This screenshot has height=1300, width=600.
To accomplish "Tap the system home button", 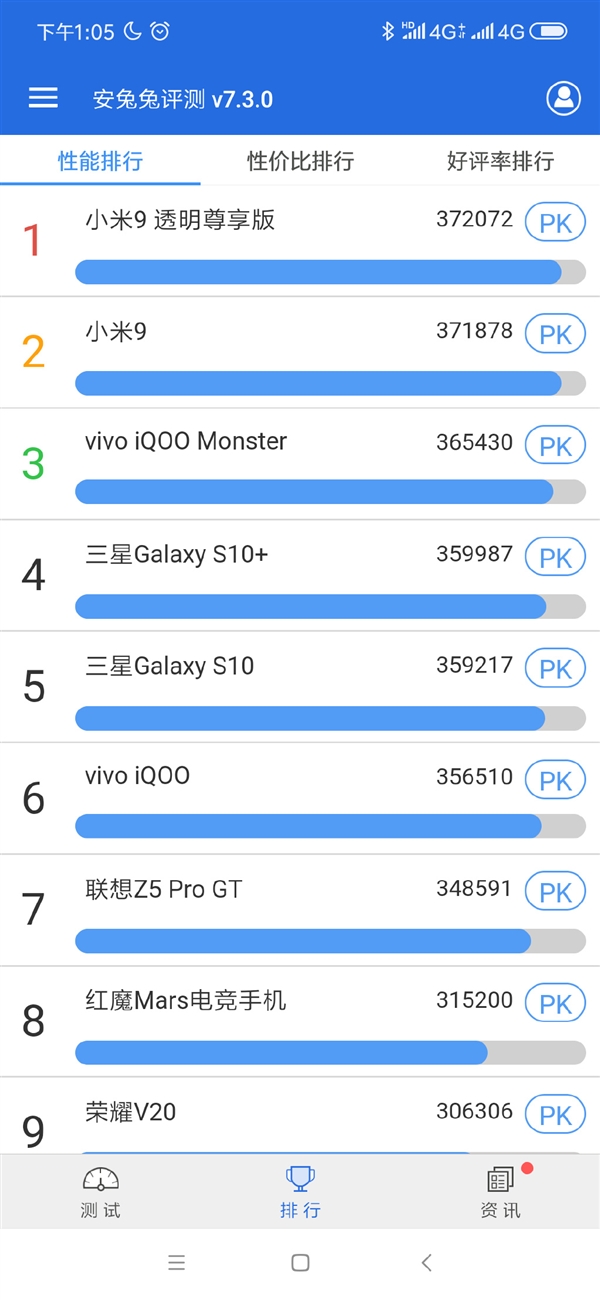I will tap(300, 1263).
